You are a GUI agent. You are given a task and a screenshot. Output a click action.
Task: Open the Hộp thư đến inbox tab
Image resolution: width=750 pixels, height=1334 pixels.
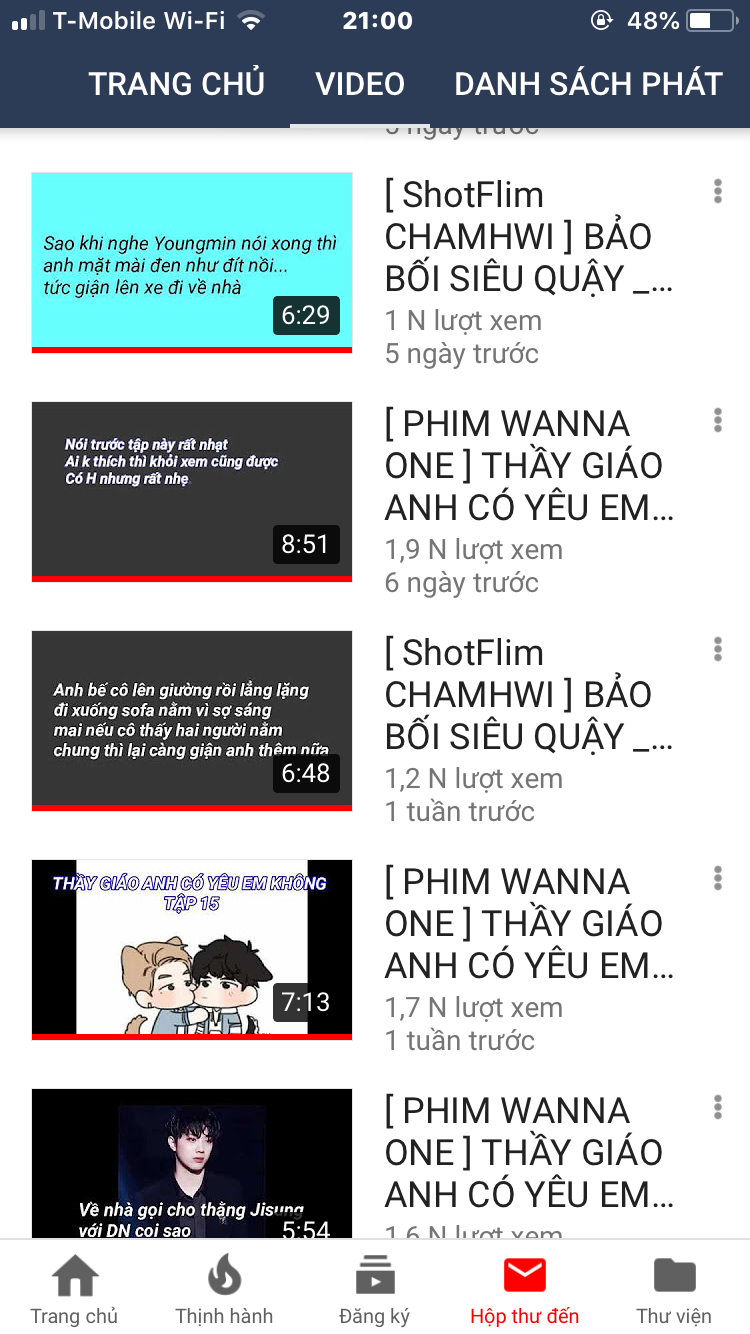[x=524, y=1289]
